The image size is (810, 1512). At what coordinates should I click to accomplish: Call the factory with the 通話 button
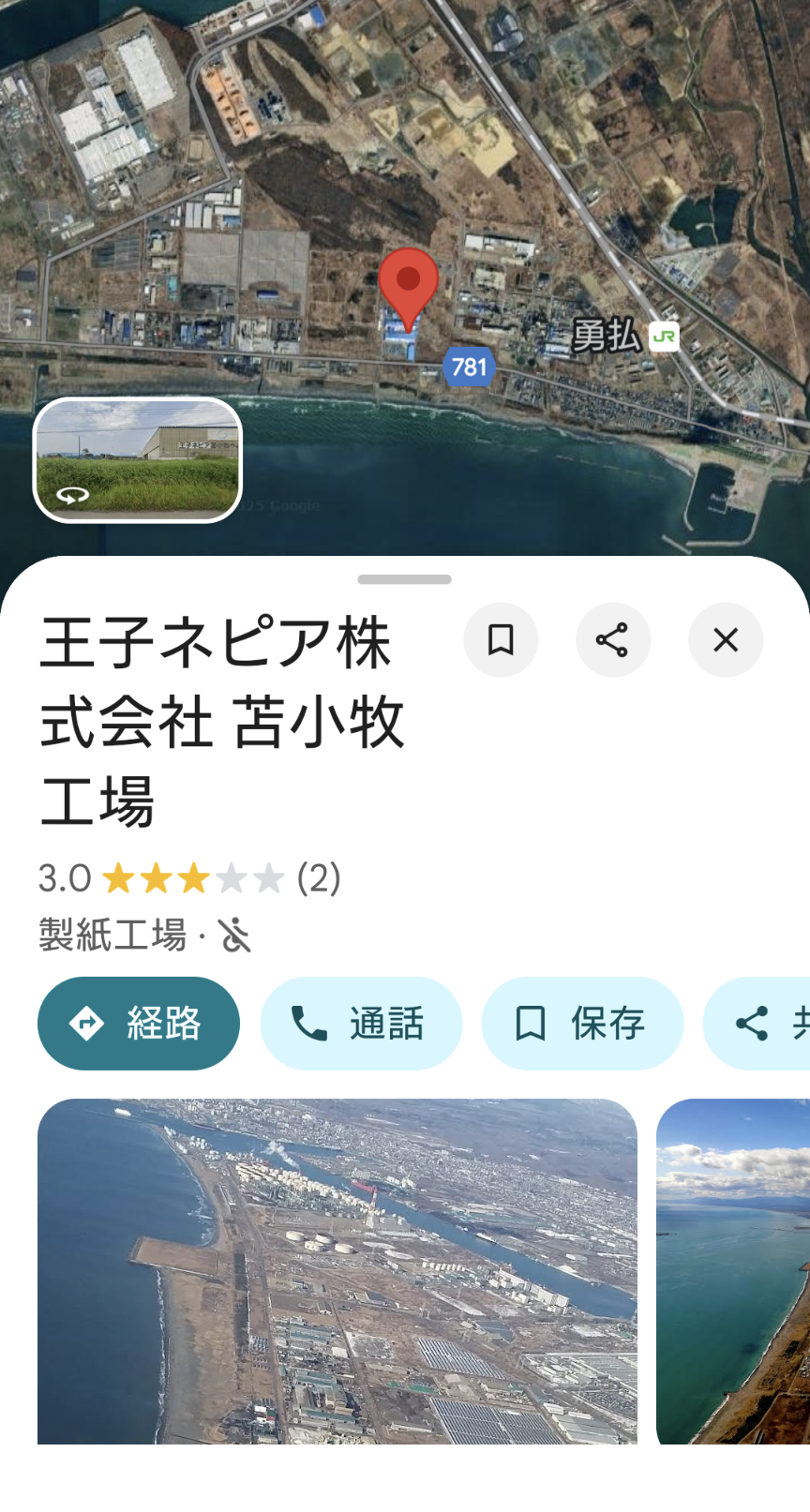pyautogui.click(x=361, y=1023)
